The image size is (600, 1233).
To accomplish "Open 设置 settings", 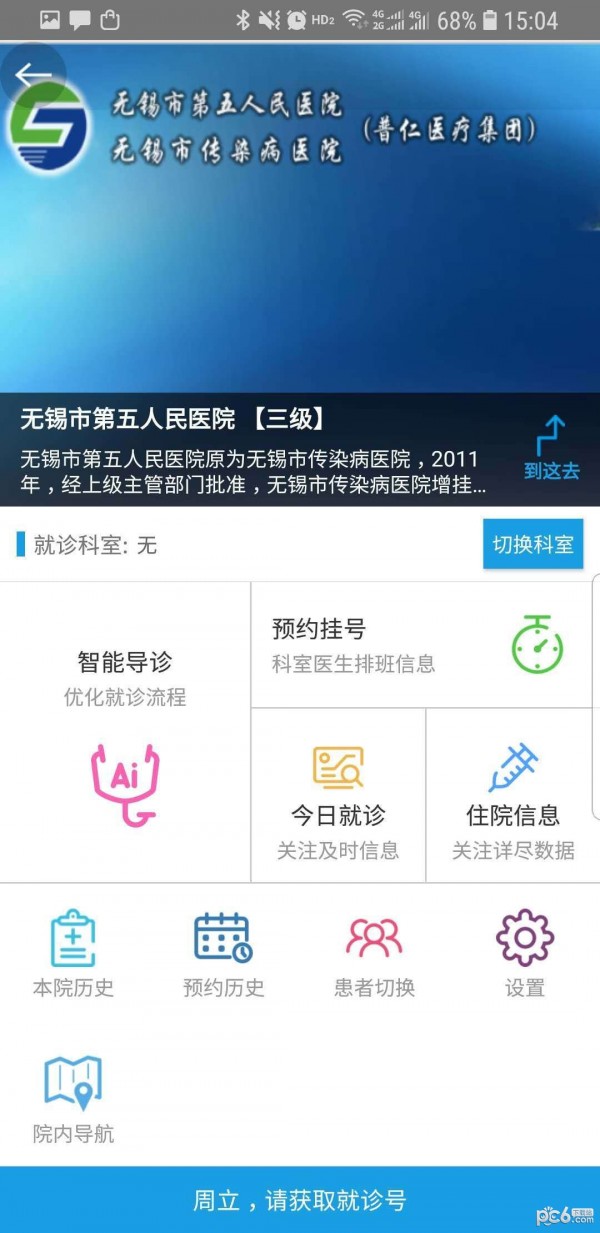I will coord(525,953).
